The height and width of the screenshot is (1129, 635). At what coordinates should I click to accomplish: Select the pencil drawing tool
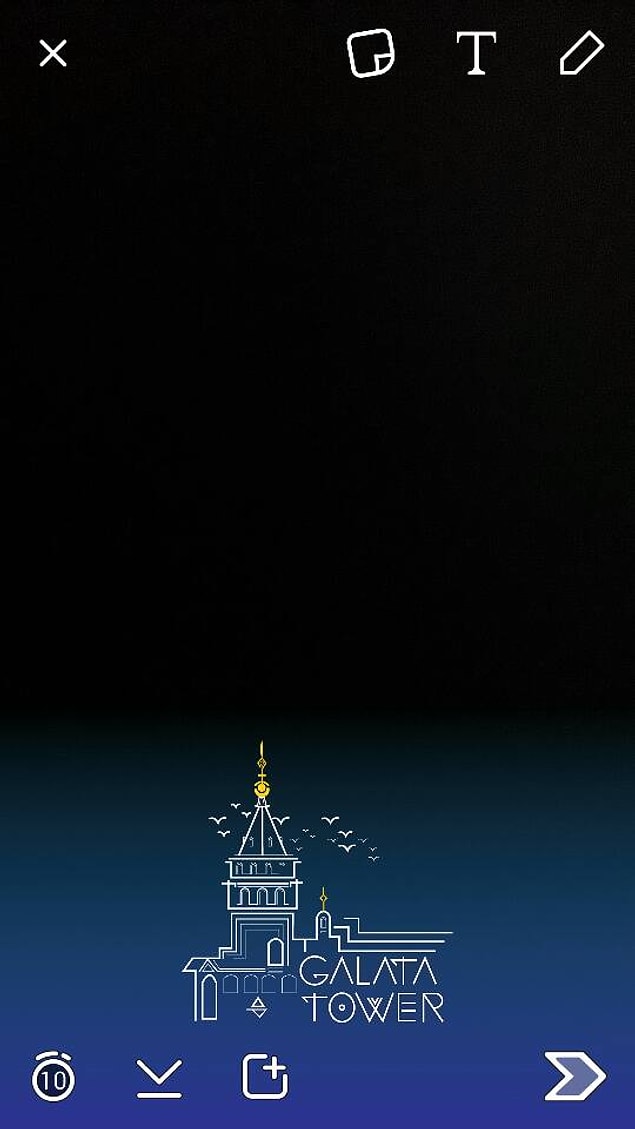click(581, 54)
